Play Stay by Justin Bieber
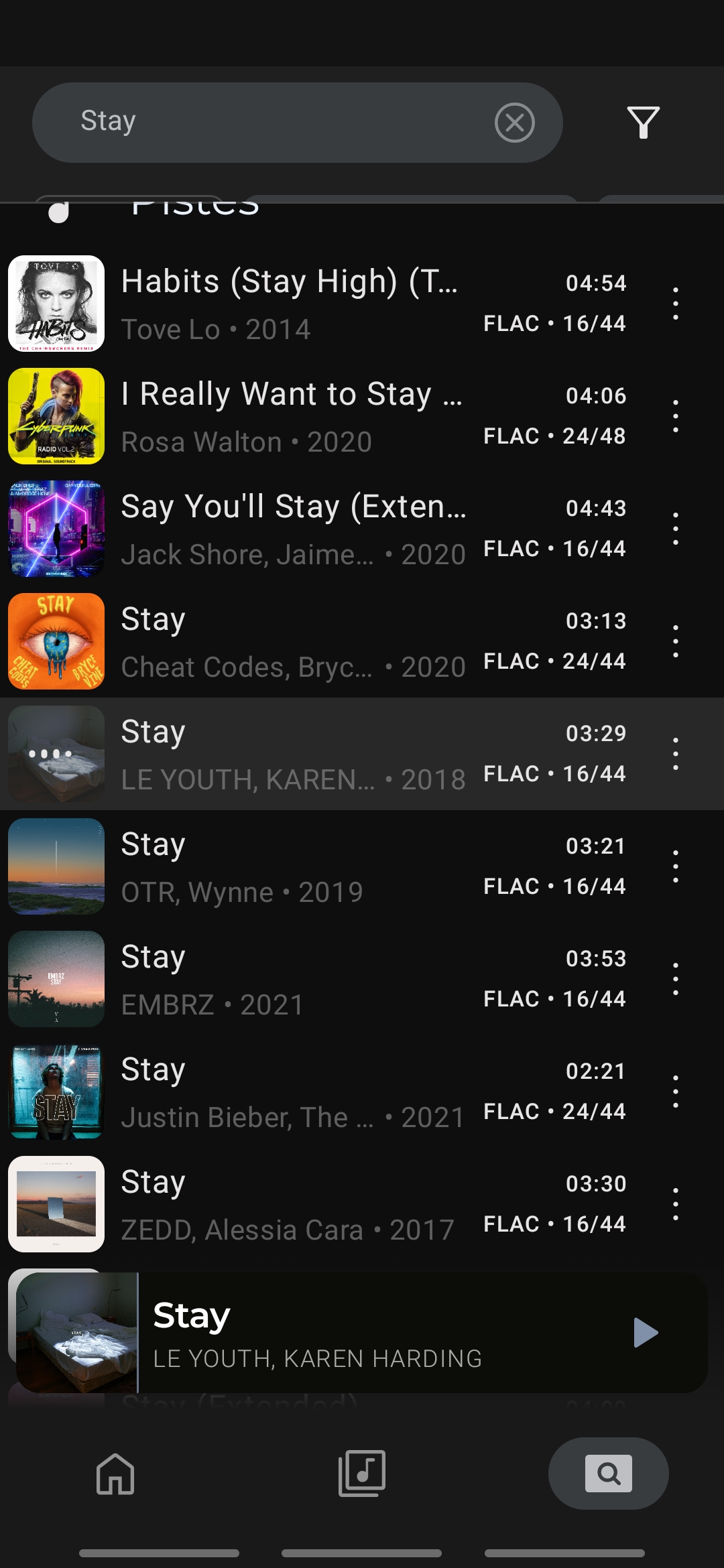 [x=288, y=1092]
